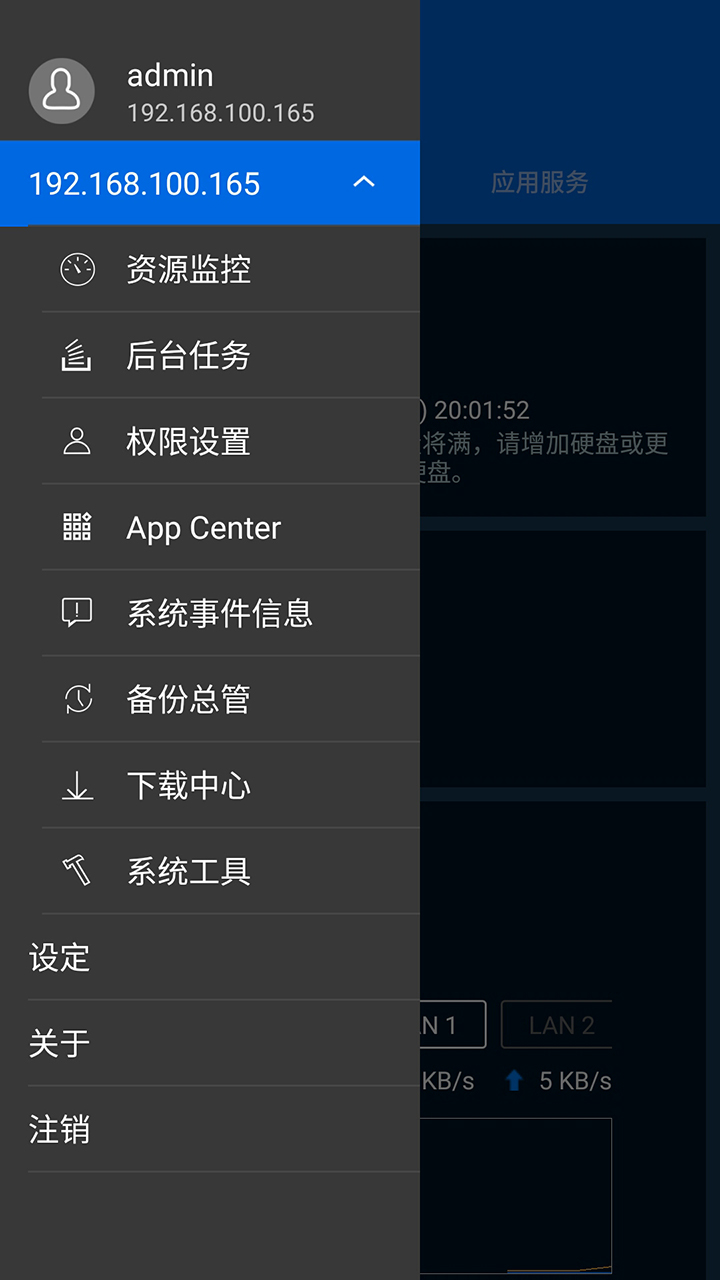Open App Center via its grid icon
The image size is (720, 1280).
[x=77, y=527]
